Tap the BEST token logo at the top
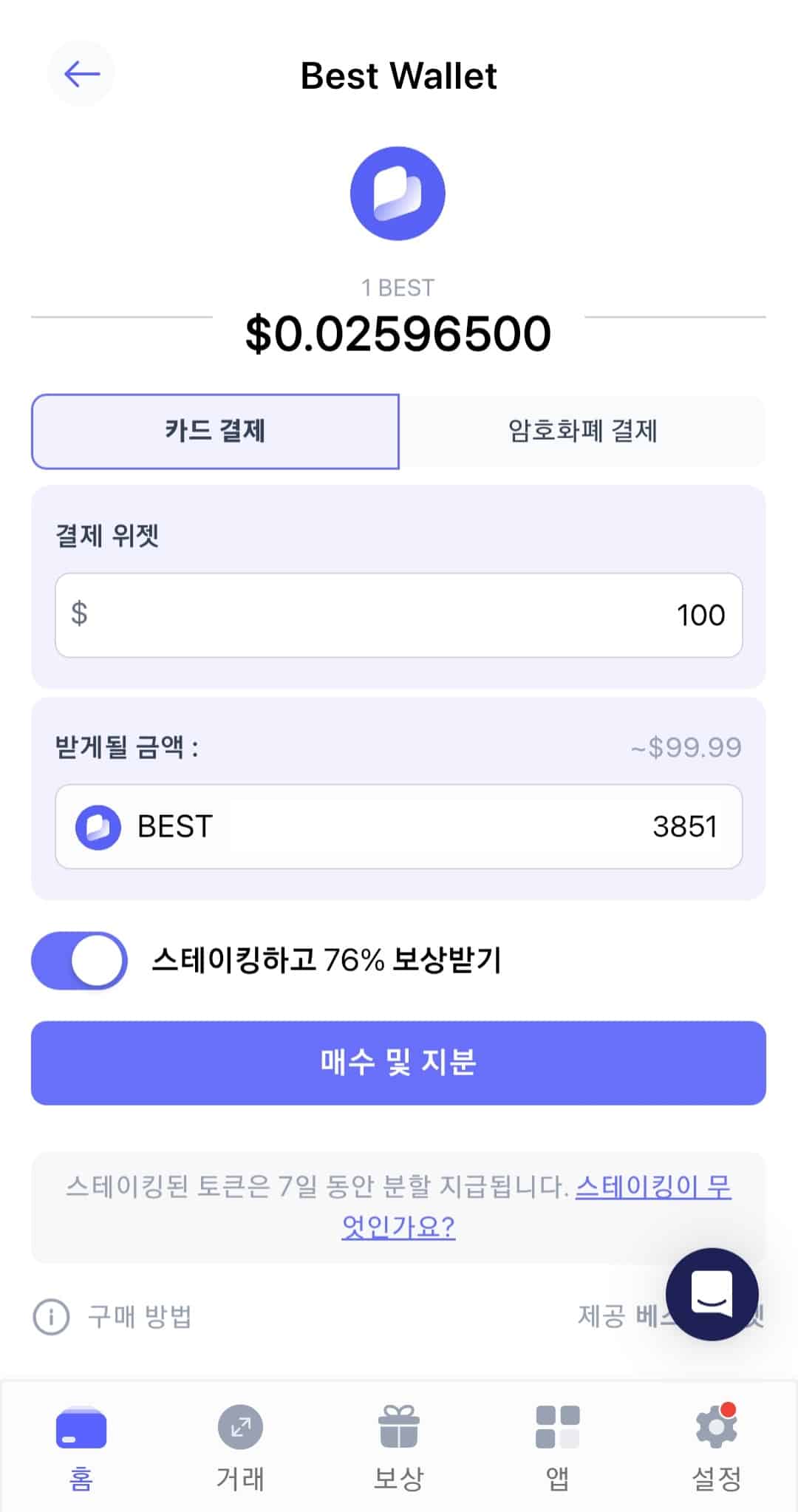The height and width of the screenshot is (1512, 798). coord(398,194)
